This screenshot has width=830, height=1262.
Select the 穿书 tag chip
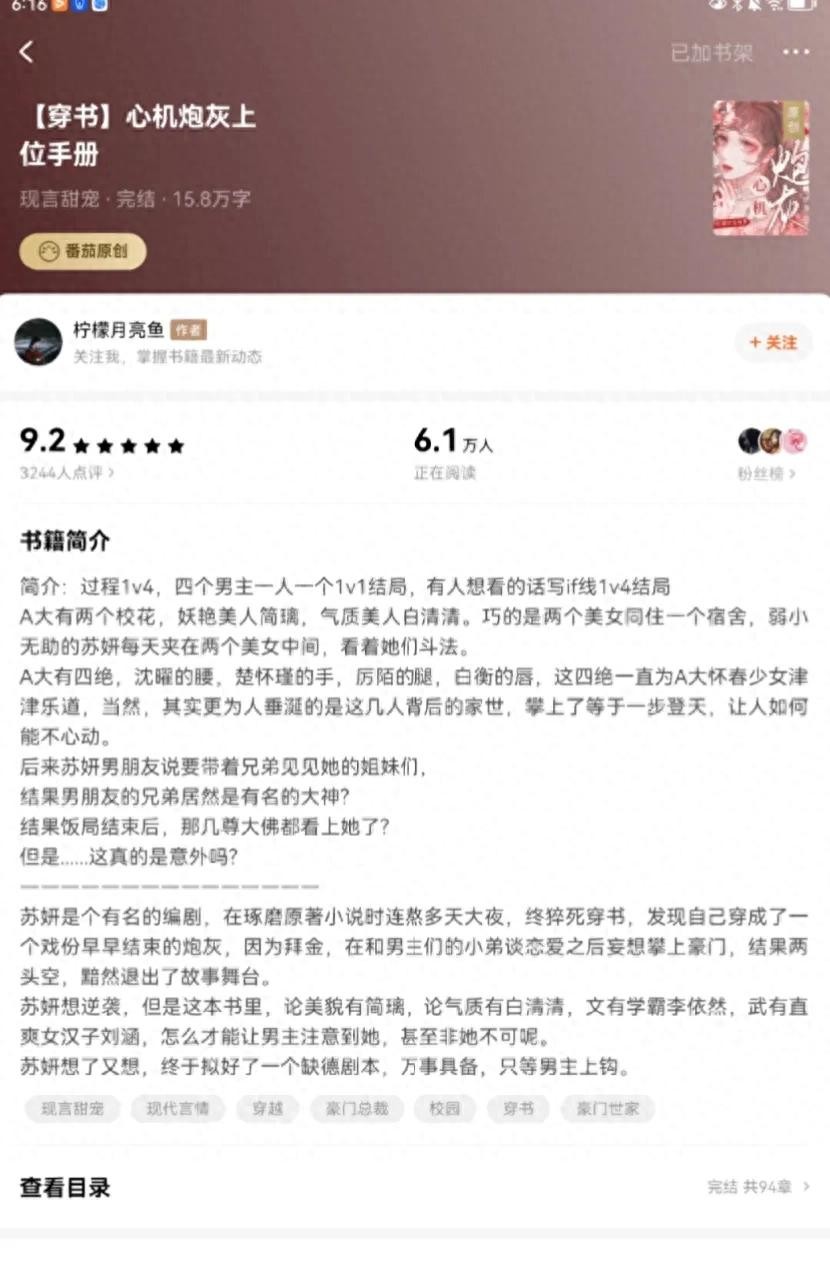[518, 1108]
